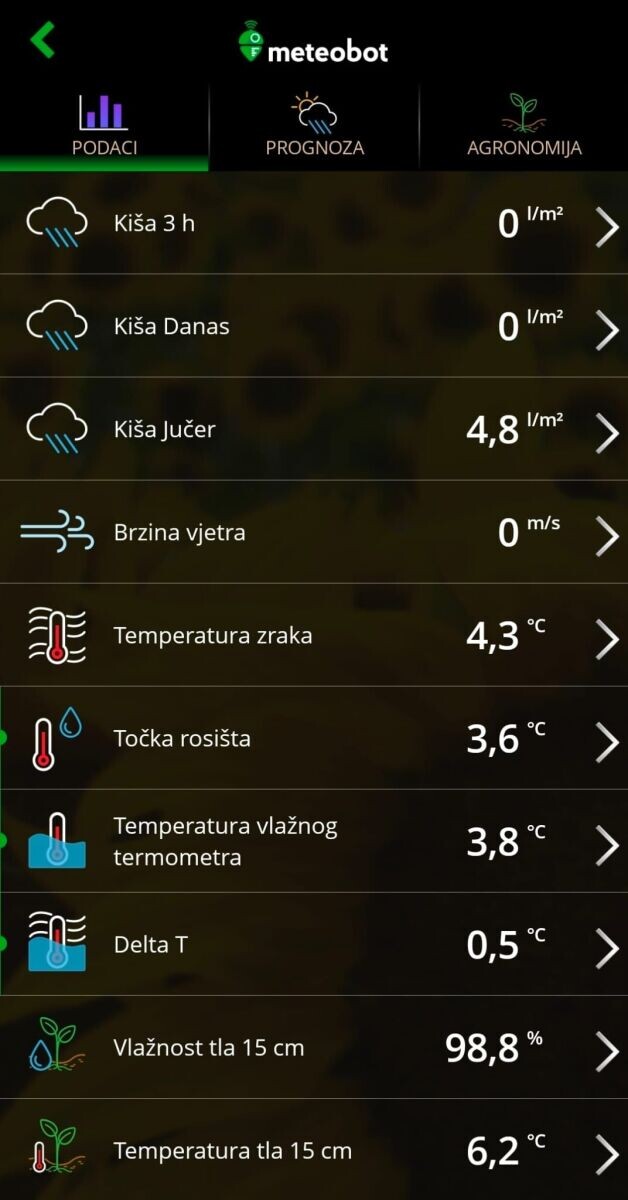Open the Kiša Danas row
This screenshot has width=628, height=1200.
(x=314, y=326)
